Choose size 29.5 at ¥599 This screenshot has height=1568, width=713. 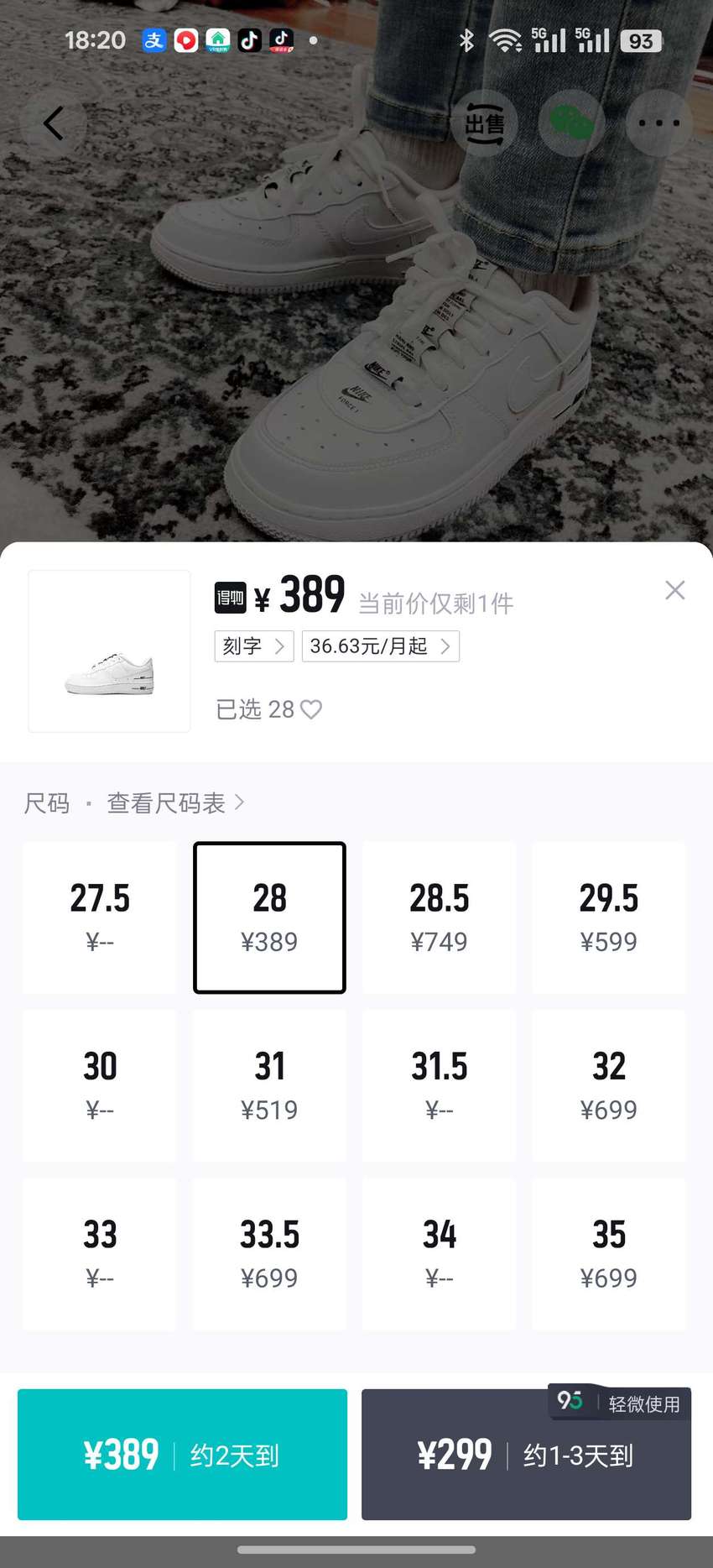coord(609,917)
